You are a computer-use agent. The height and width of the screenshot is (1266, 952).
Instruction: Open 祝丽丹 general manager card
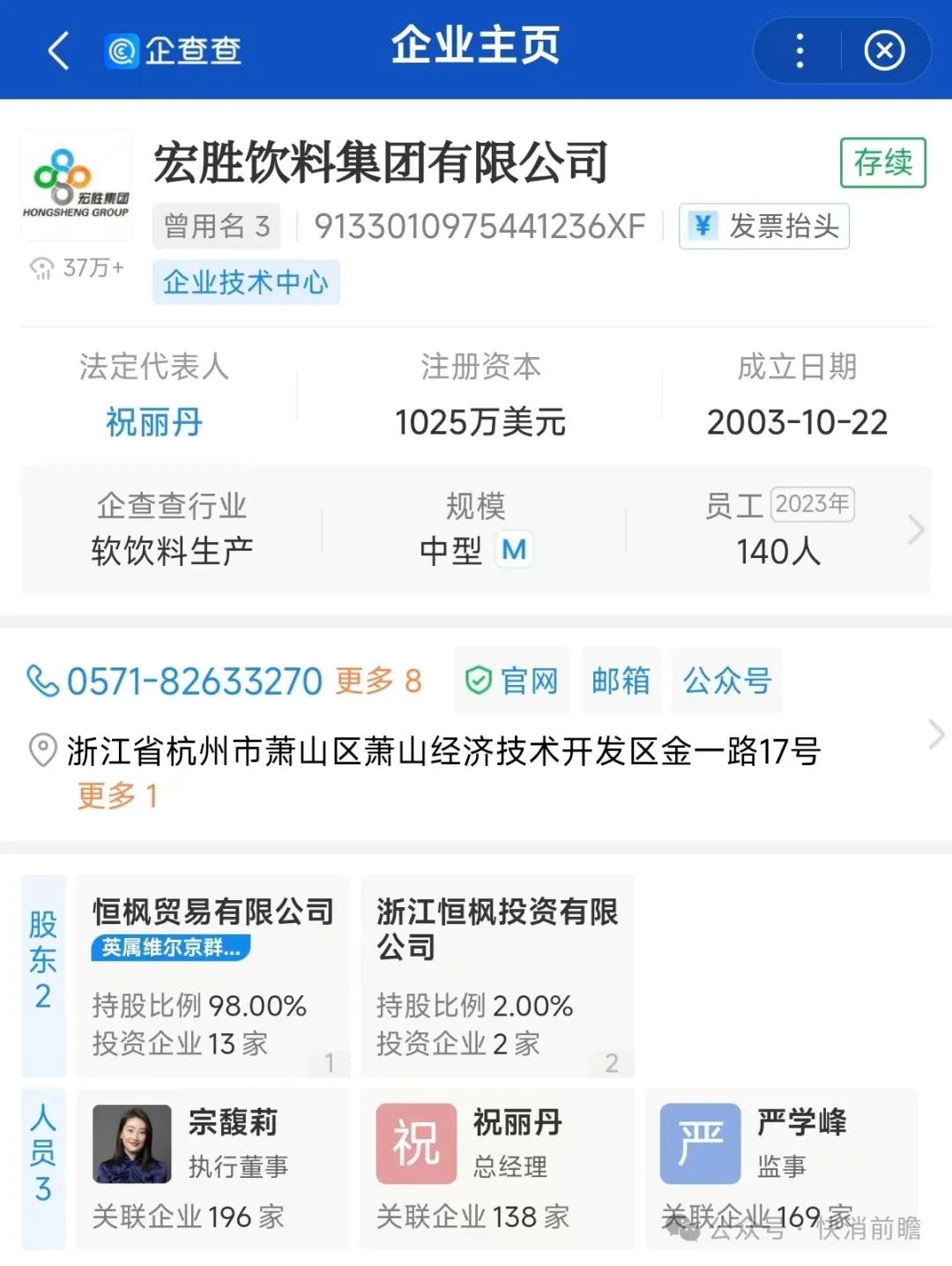click(x=498, y=1169)
